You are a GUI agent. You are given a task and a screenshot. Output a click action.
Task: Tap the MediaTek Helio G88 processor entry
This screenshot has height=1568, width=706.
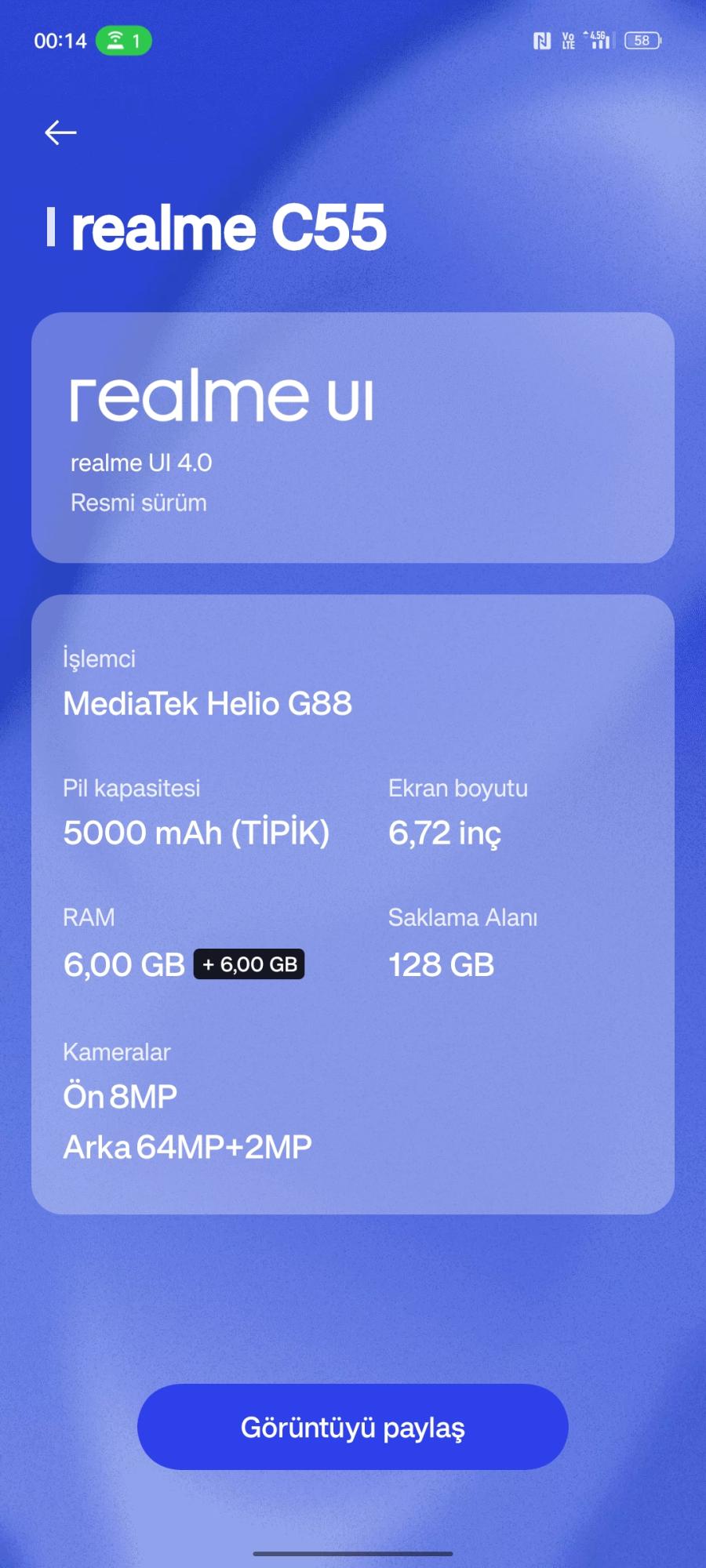[x=208, y=703]
